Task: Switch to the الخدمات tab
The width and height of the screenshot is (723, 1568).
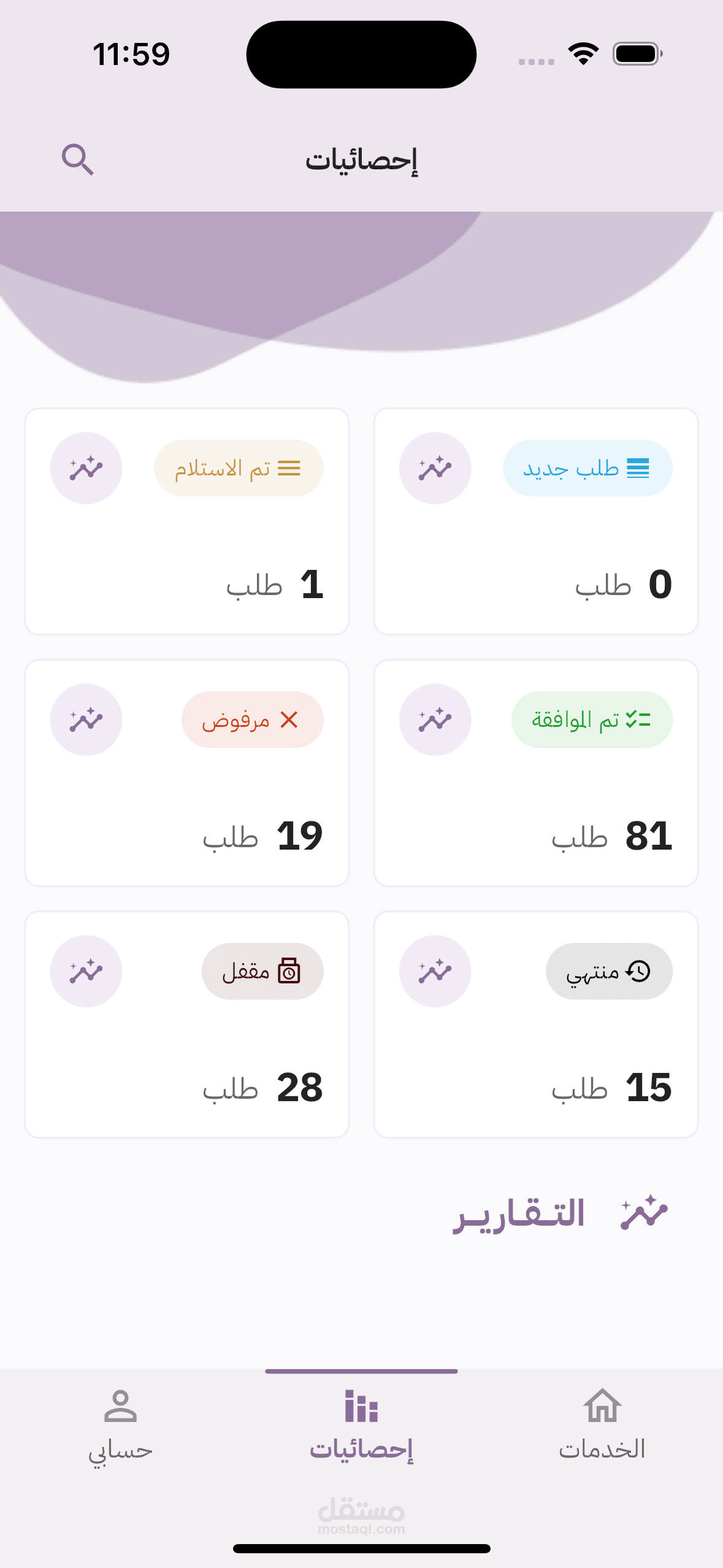Action: point(602,1424)
